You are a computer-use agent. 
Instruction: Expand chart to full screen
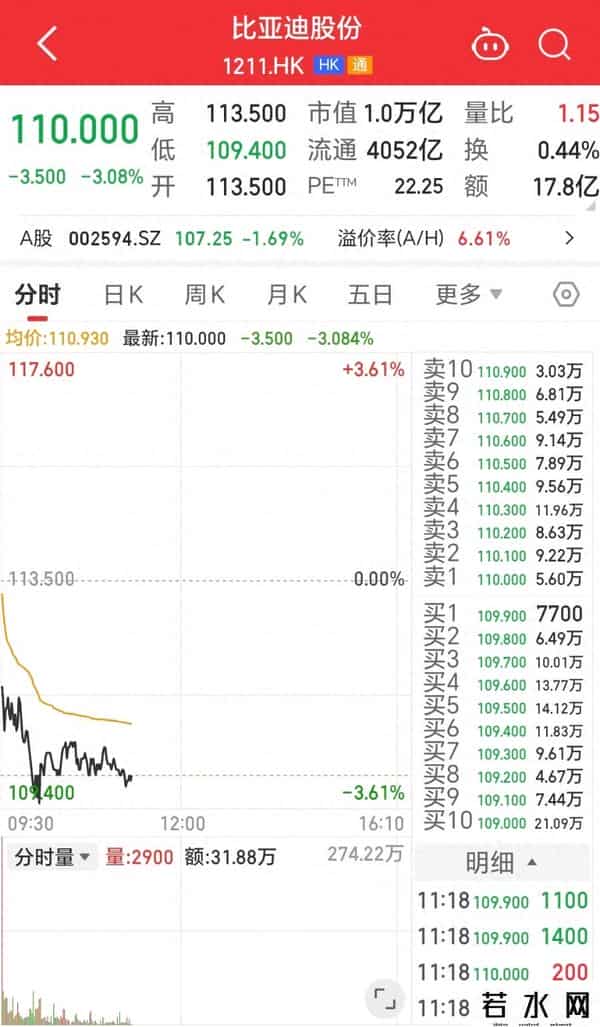(x=381, y=996)
